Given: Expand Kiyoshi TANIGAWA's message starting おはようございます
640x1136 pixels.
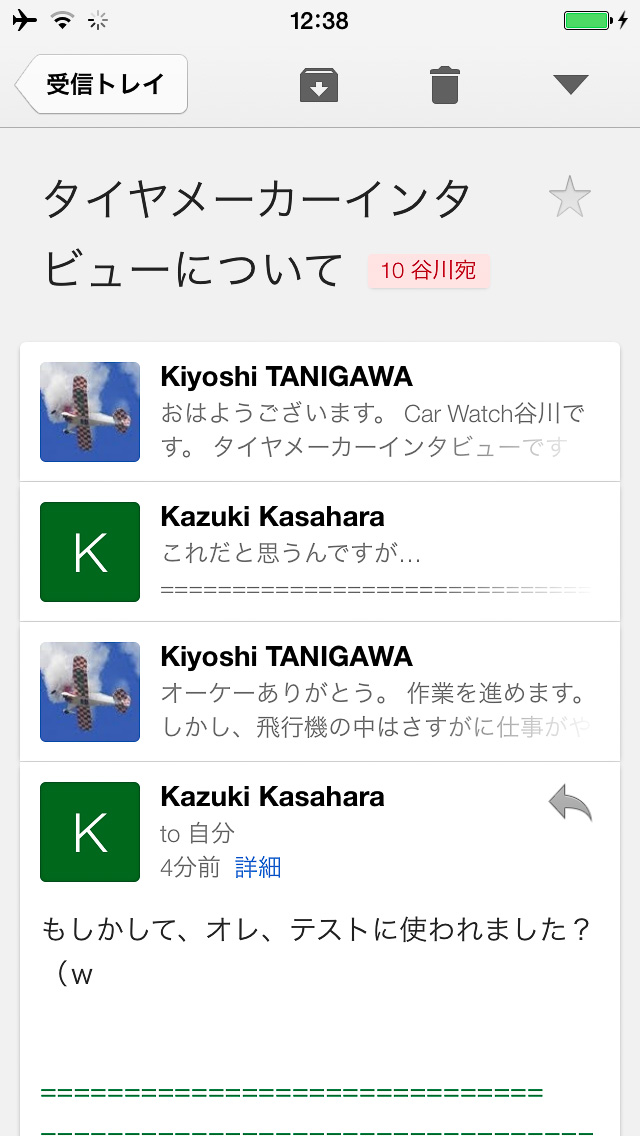Looking at the screenshot, I should pyautogui.click(x=320, y=412).
